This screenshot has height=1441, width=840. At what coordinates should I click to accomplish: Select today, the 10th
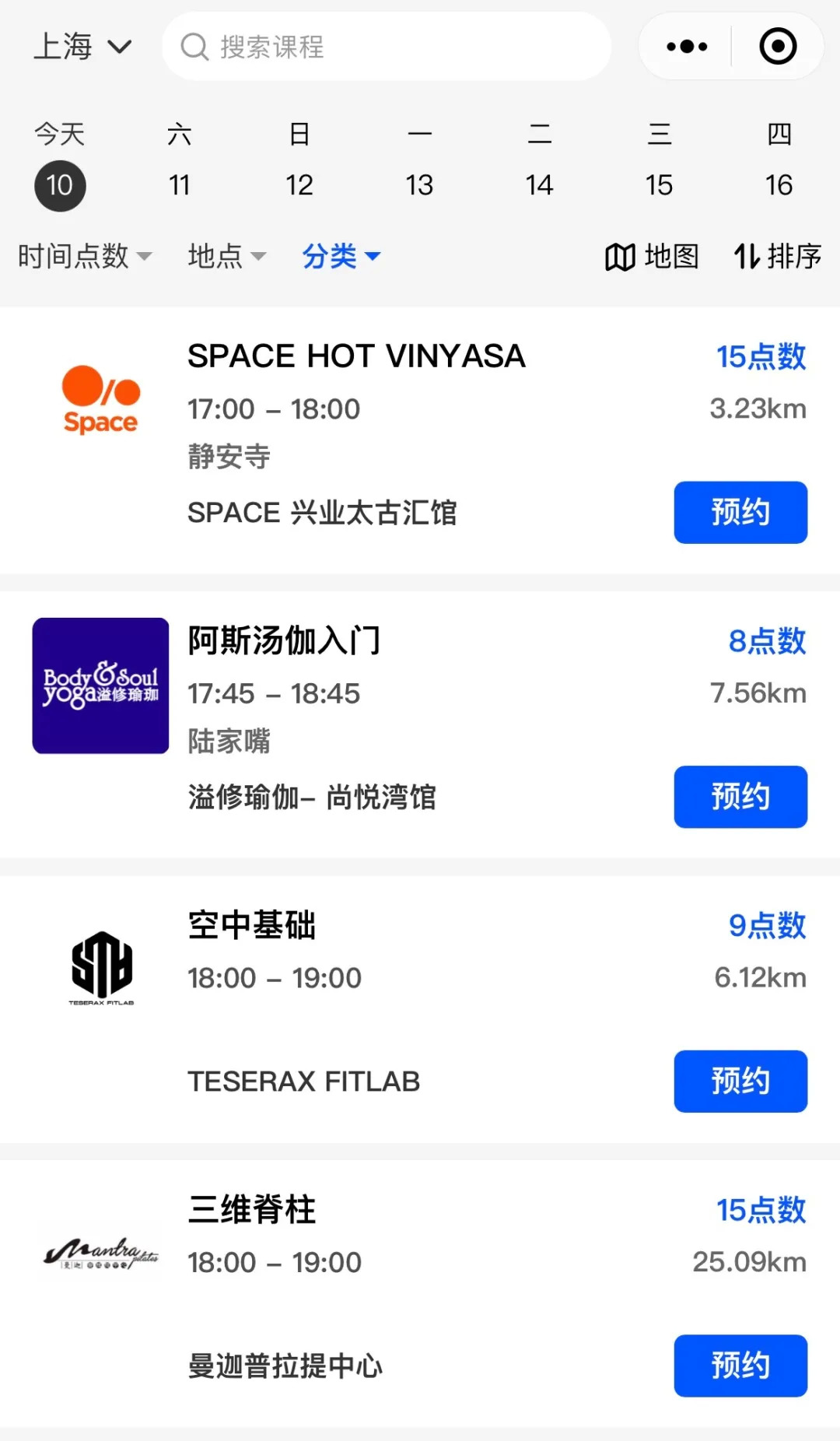coord(60,185)
